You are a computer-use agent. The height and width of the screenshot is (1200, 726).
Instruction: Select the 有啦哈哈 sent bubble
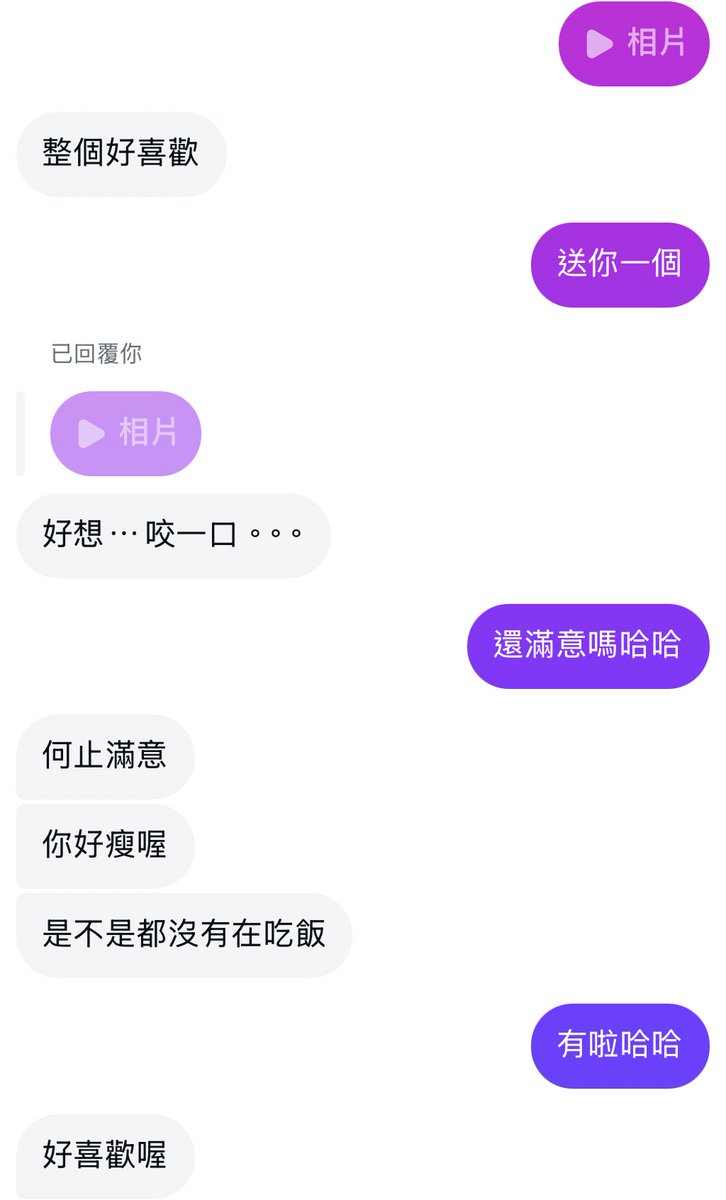coord(618,1045)
